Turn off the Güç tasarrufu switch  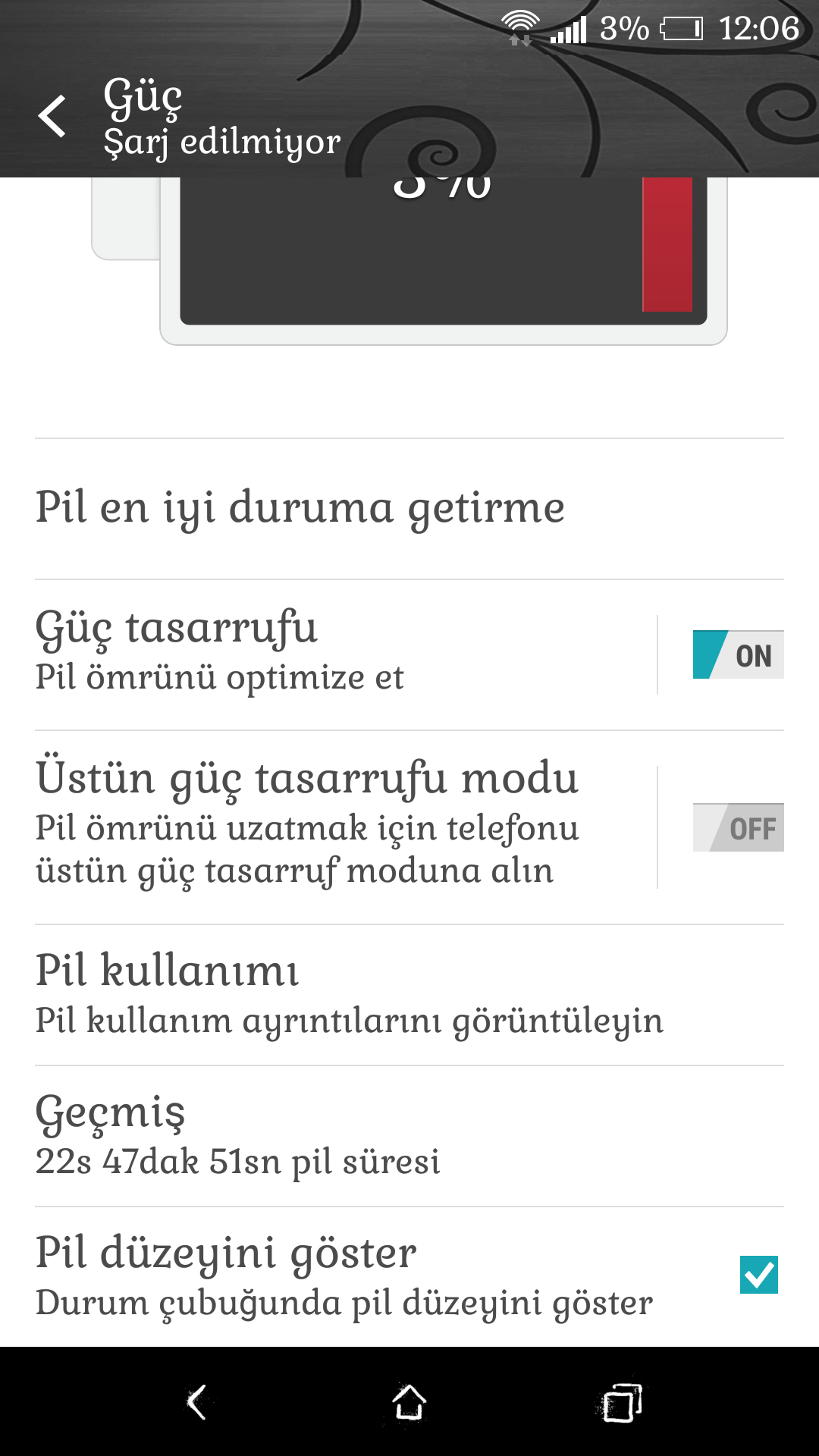pyautogui.click(x=738, y=654)
